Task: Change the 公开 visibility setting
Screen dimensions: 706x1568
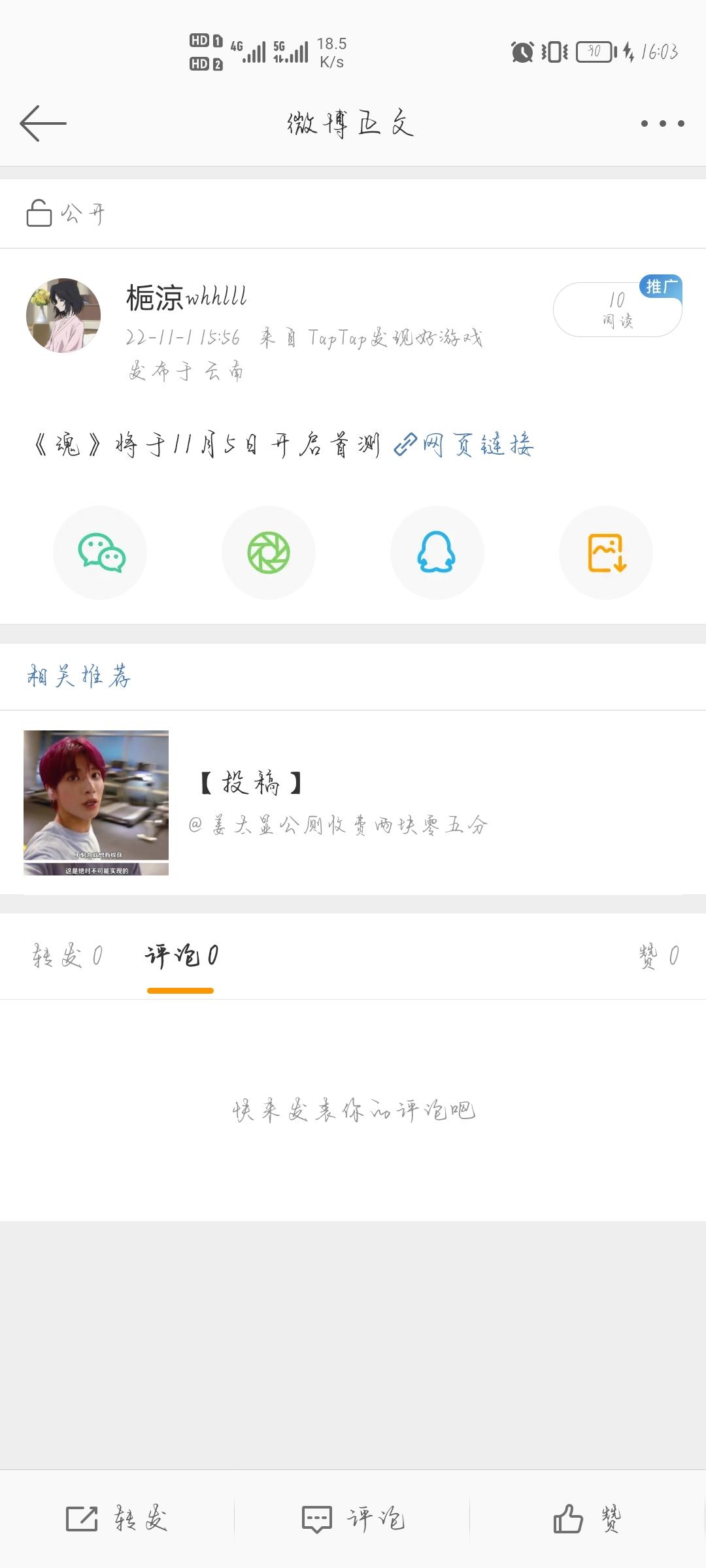Action: pos(65,214)
